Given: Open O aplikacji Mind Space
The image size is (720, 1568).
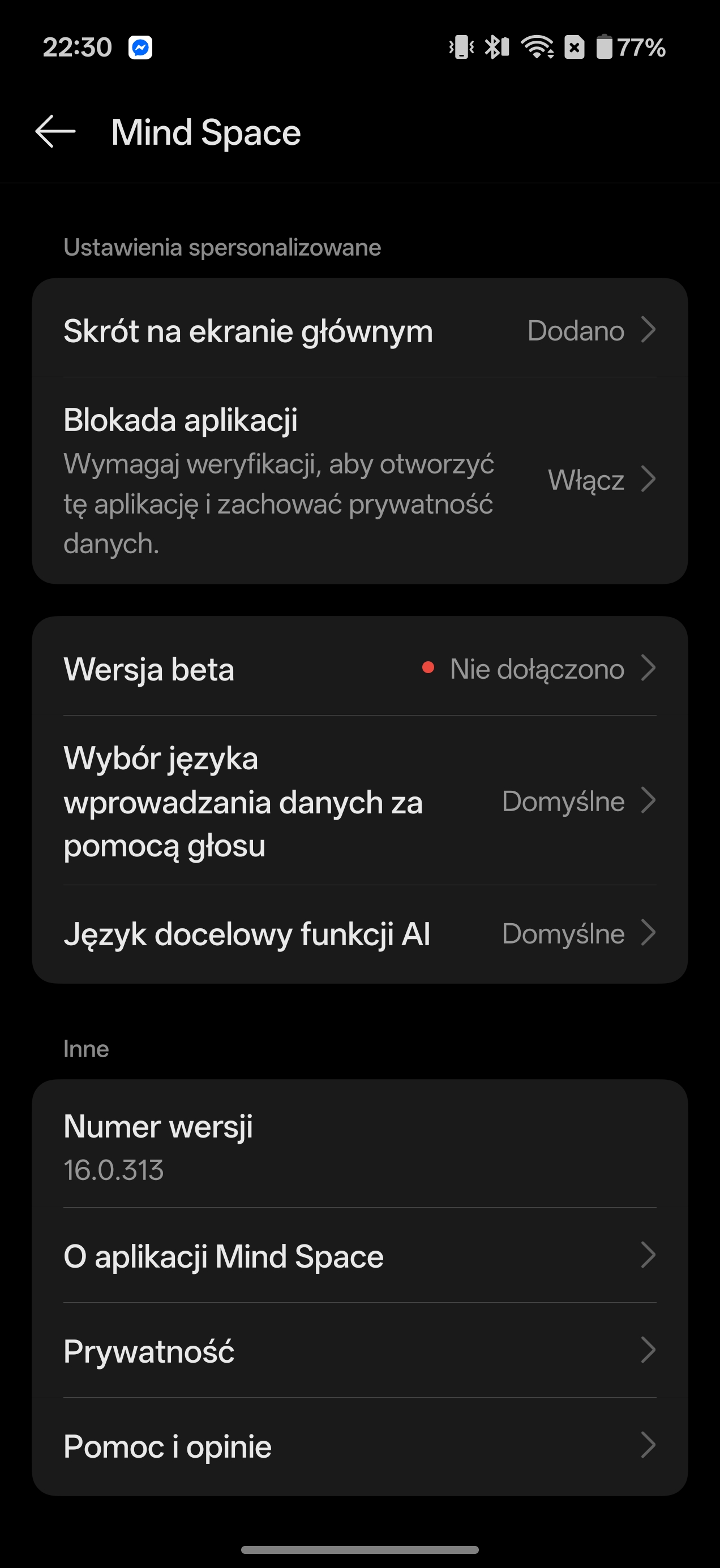Looking at the screenshot, I should [x=359, y=1256].
